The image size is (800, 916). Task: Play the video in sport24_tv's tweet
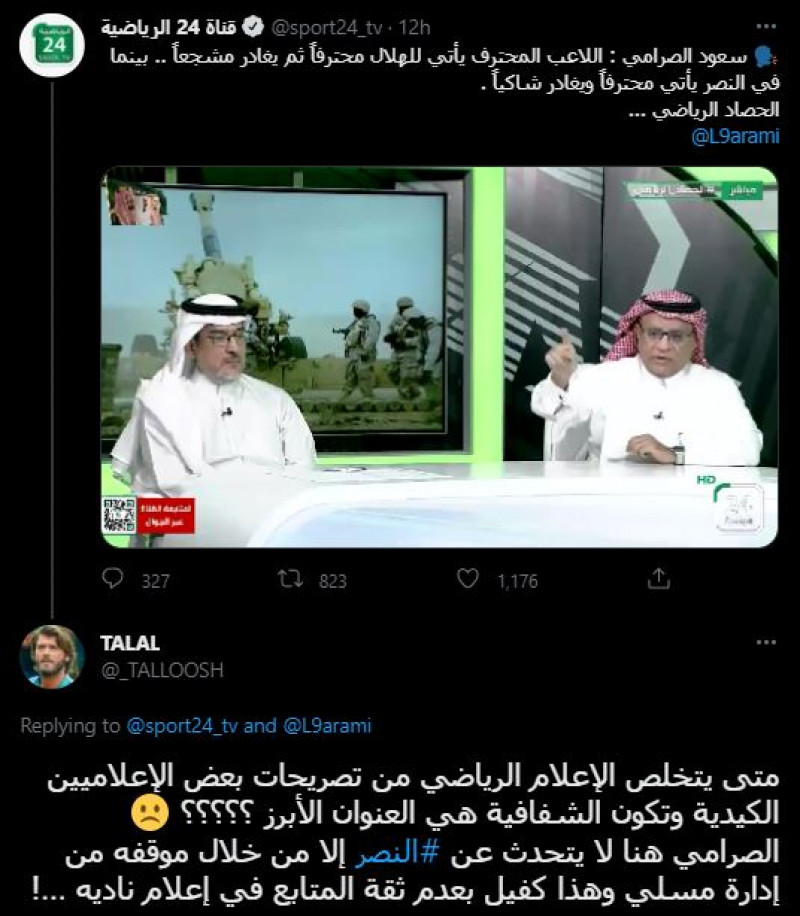tap(439, 357)
